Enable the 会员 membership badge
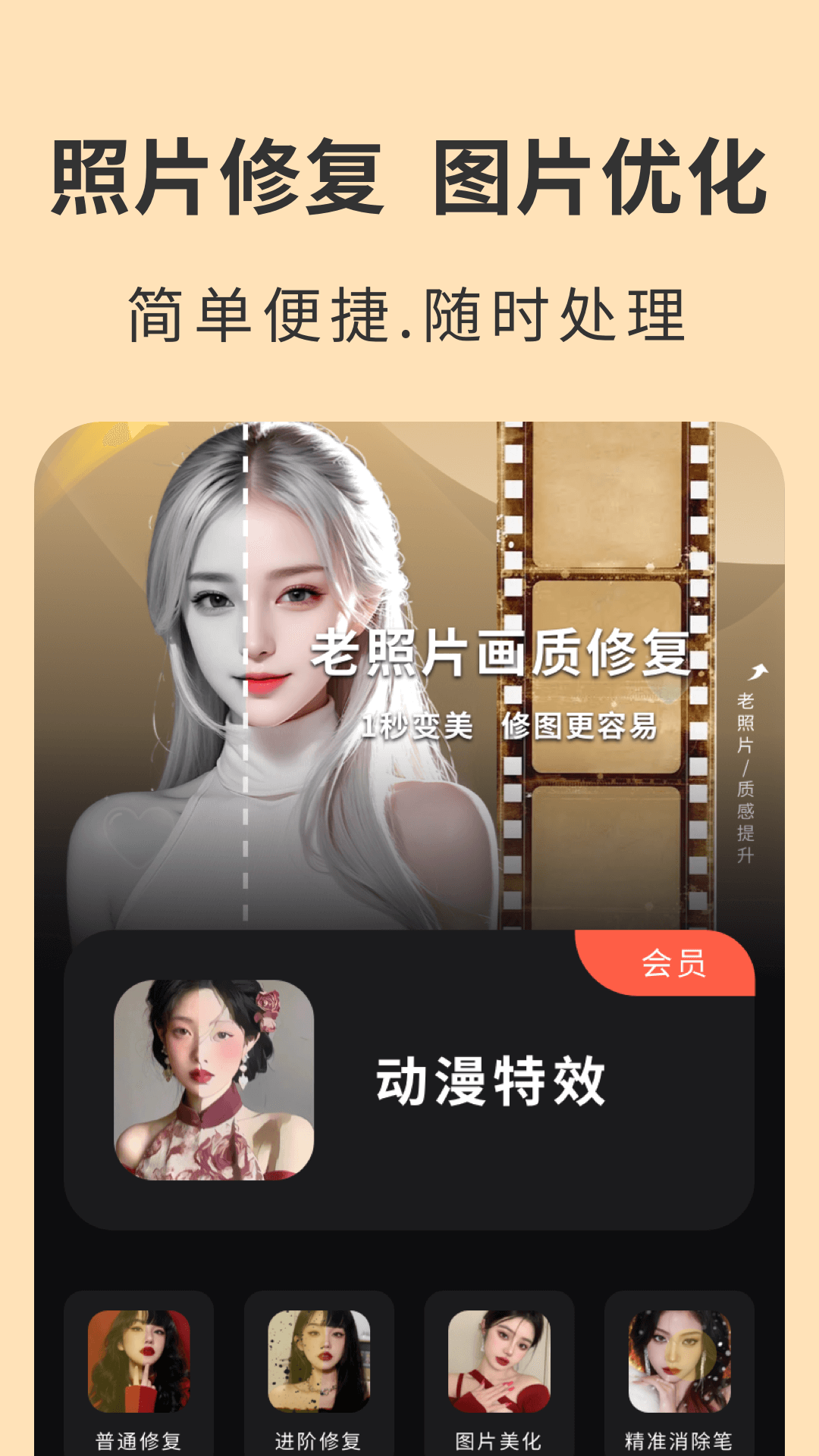This screenshot has width=819, height=1456. click(x=674, y=965)
